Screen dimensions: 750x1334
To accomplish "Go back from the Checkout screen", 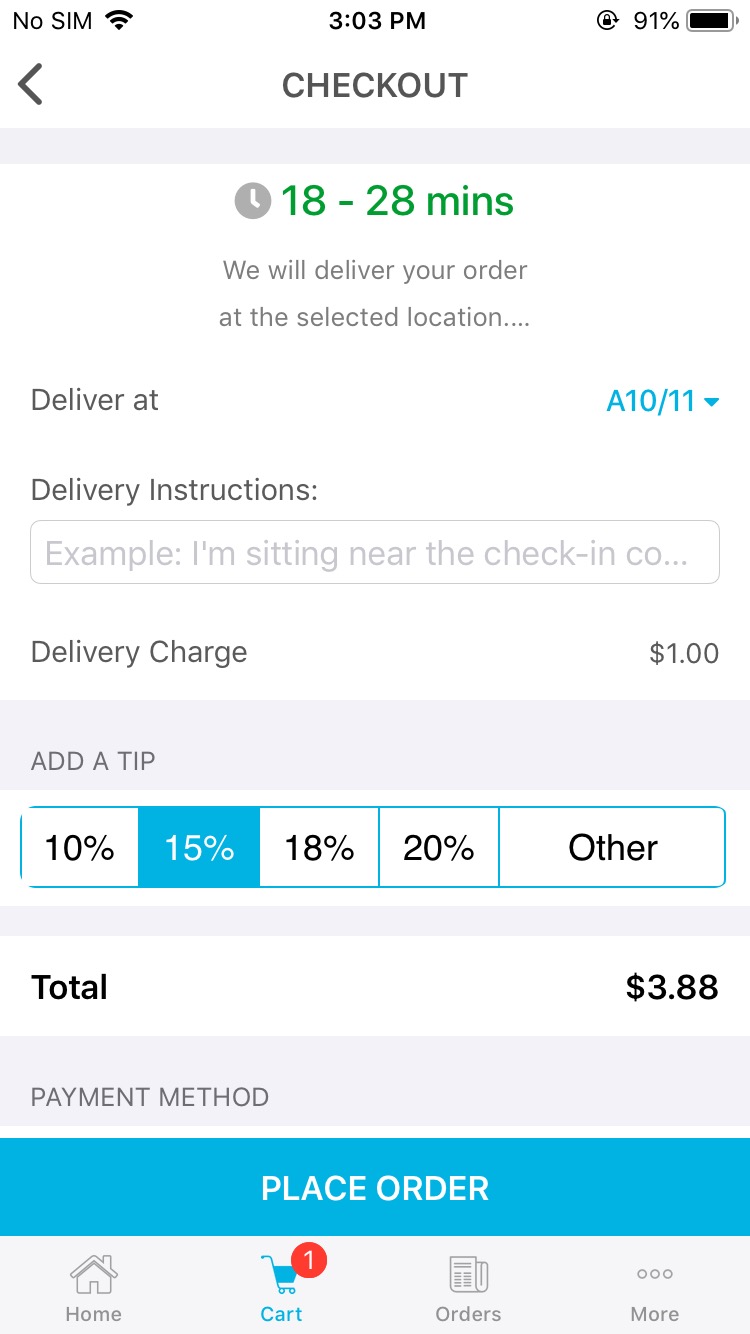I will [31, 85].
